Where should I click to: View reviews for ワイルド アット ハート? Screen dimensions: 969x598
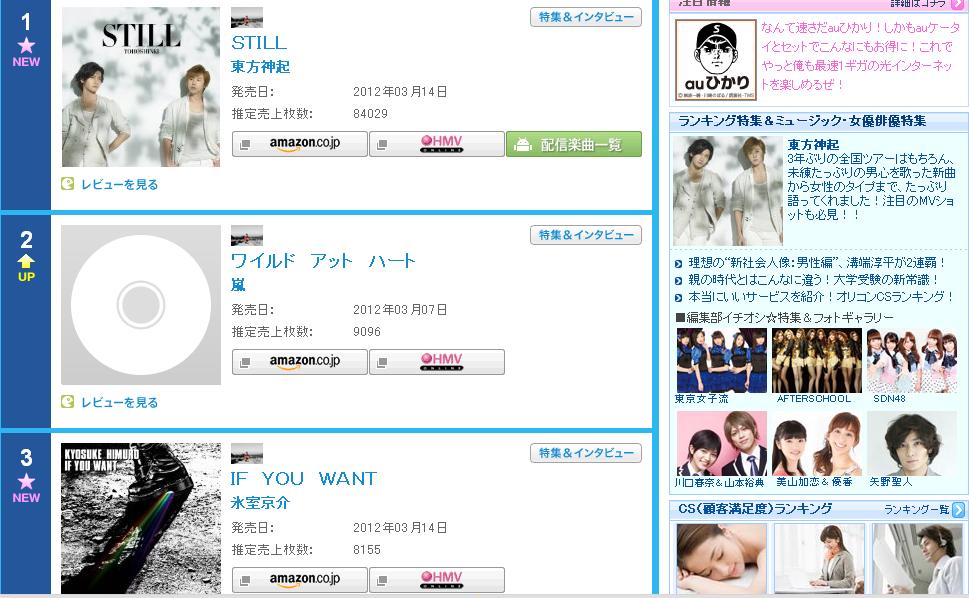point(118,402)
